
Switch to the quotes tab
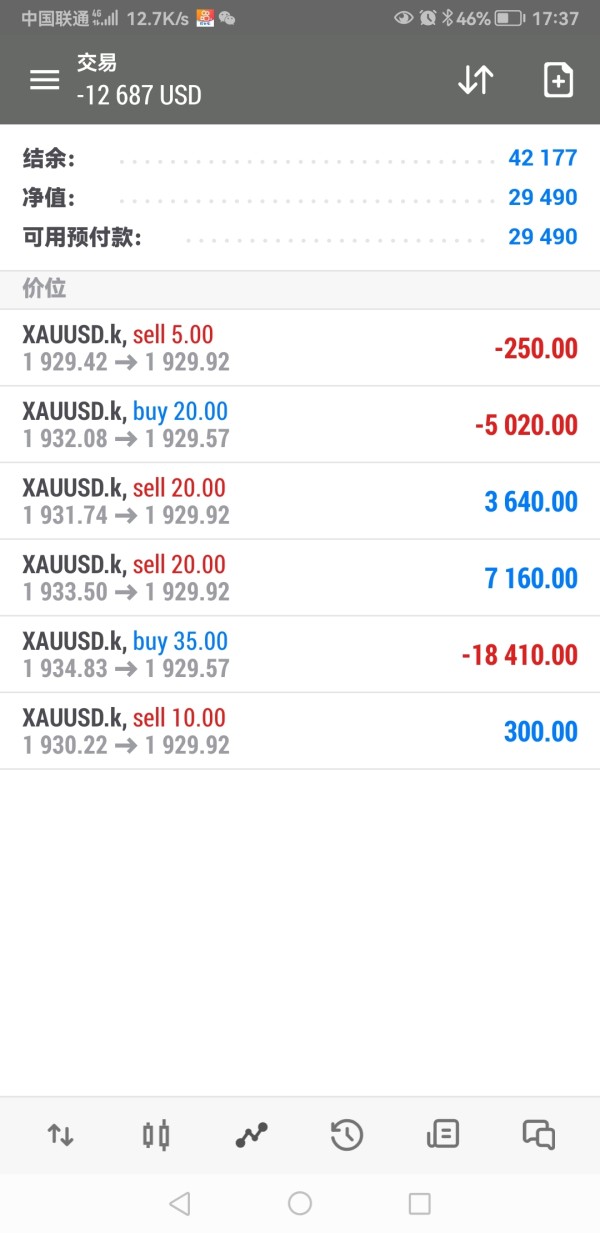pos(60,1135)
